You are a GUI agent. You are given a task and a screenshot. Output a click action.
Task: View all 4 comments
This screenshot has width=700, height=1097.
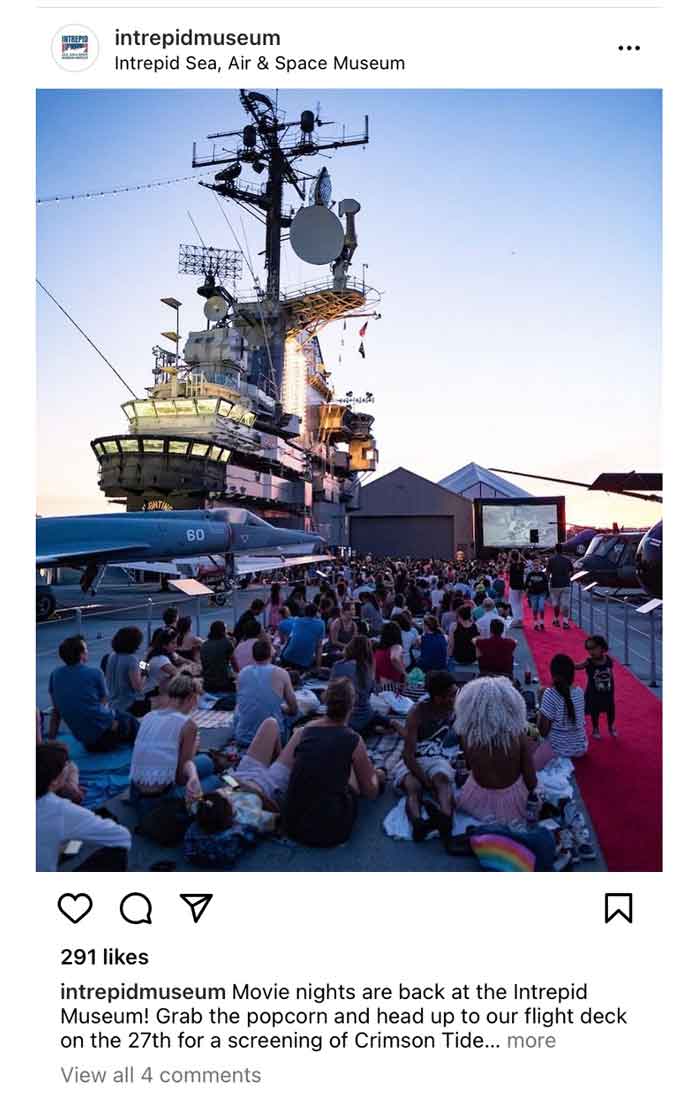coord(160,1075)
